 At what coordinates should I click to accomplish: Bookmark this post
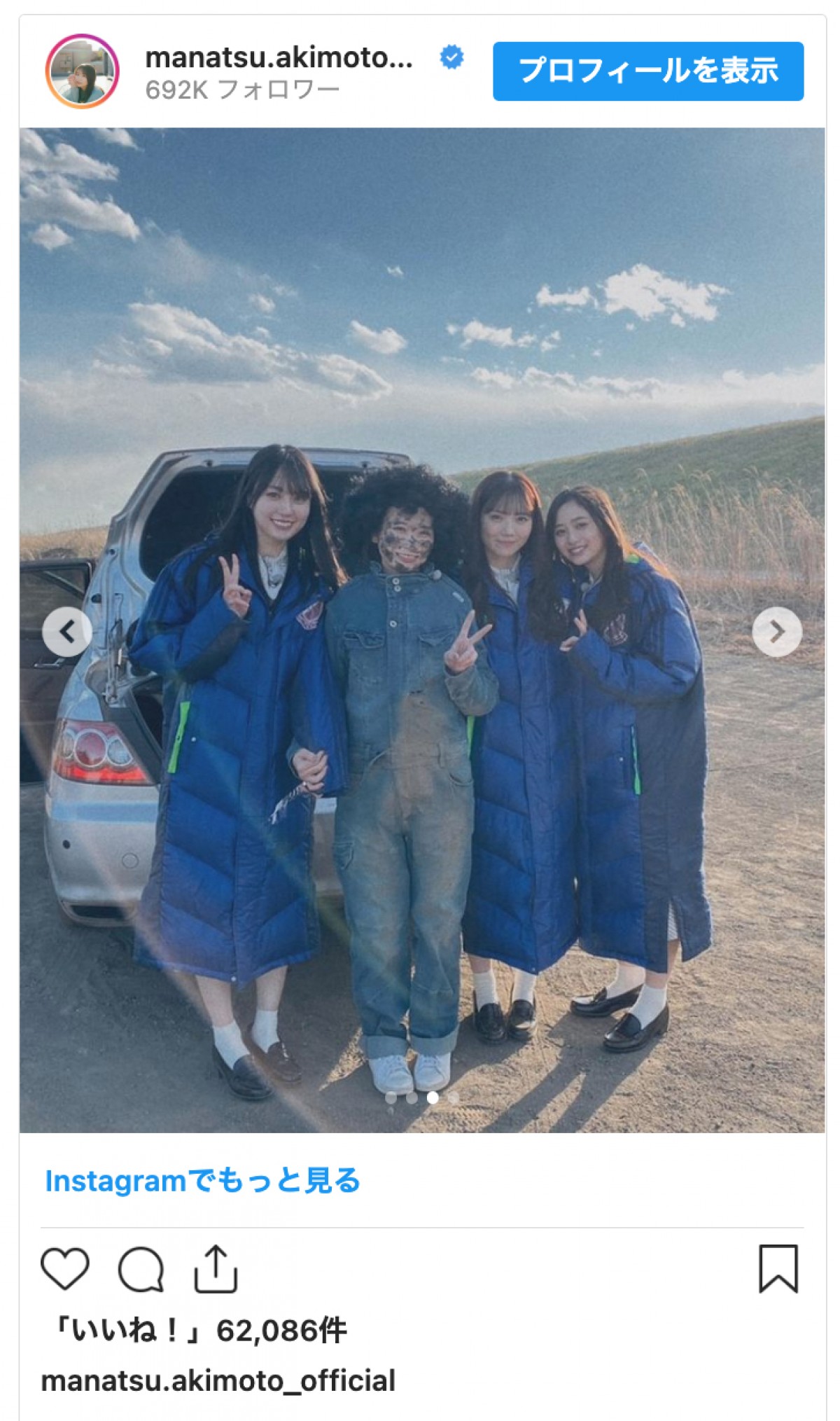[x=778, y=1268]
